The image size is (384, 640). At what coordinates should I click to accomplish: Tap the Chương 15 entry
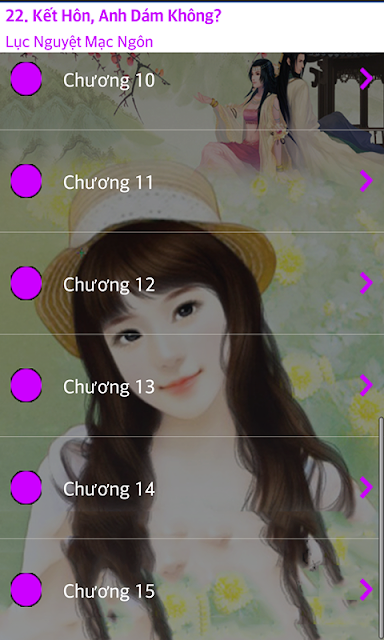[x=192, y=589]
